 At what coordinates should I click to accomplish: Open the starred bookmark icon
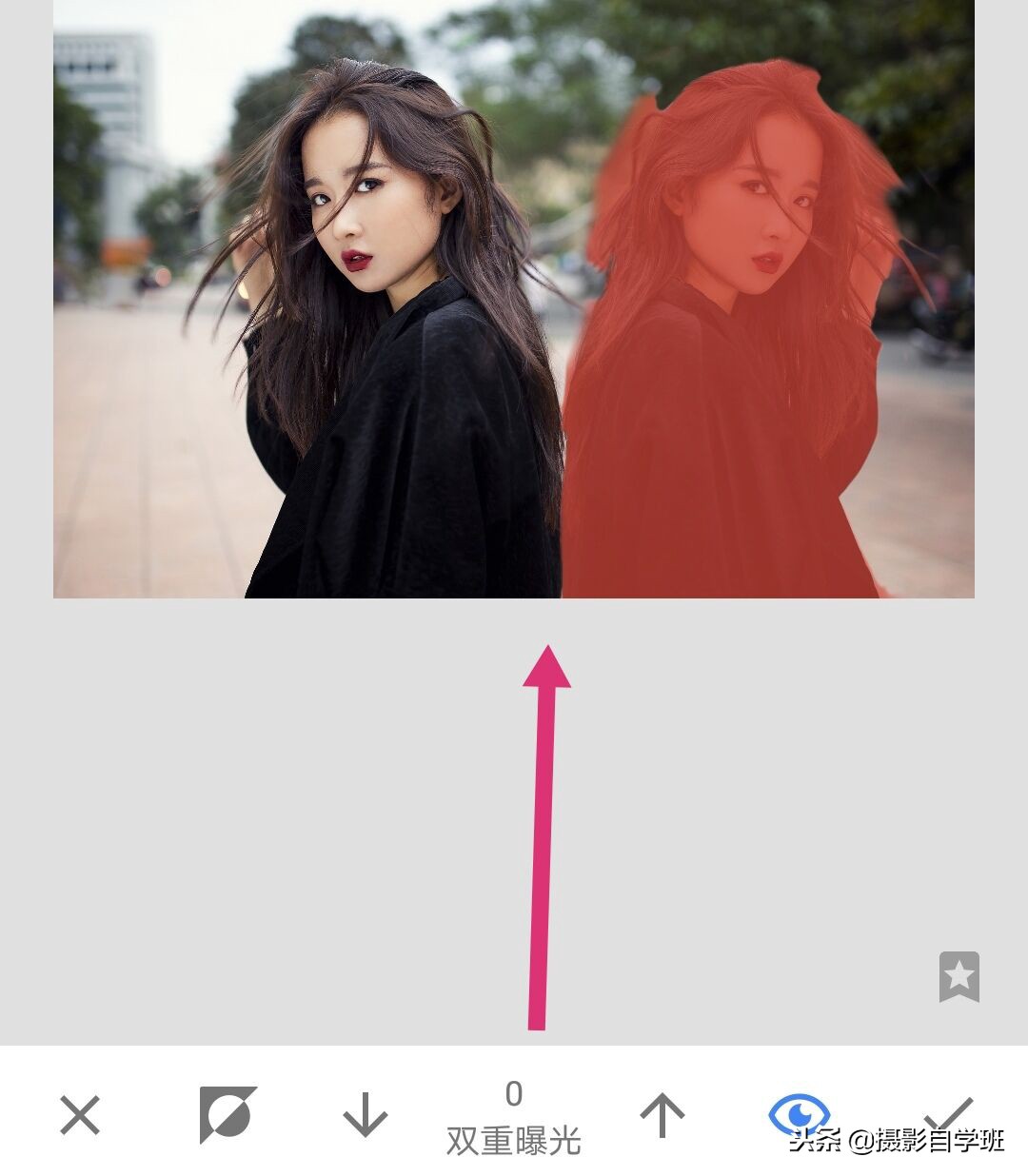click(959, 976)
